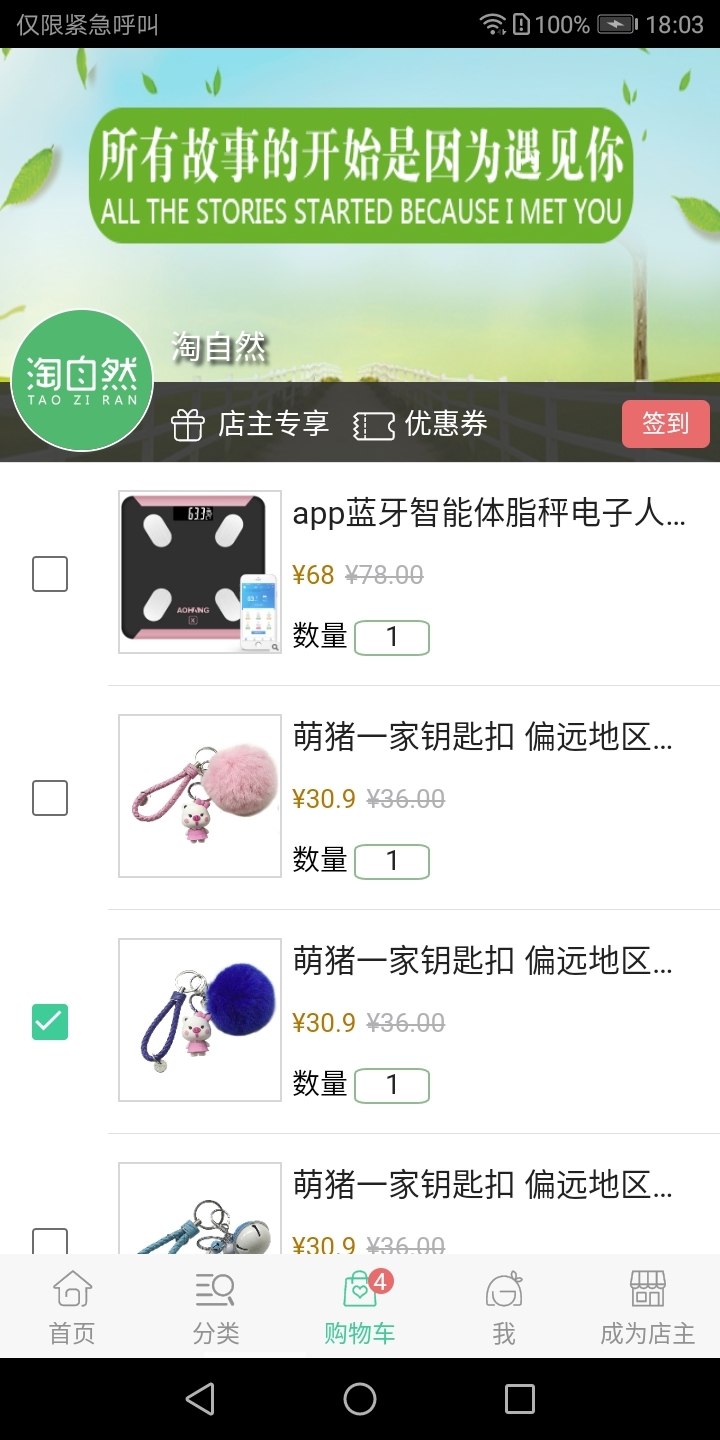This screenshot has height=1440, width=720.
Task: Edit quantity for the pink keychain item
Action: coord(391,861)
